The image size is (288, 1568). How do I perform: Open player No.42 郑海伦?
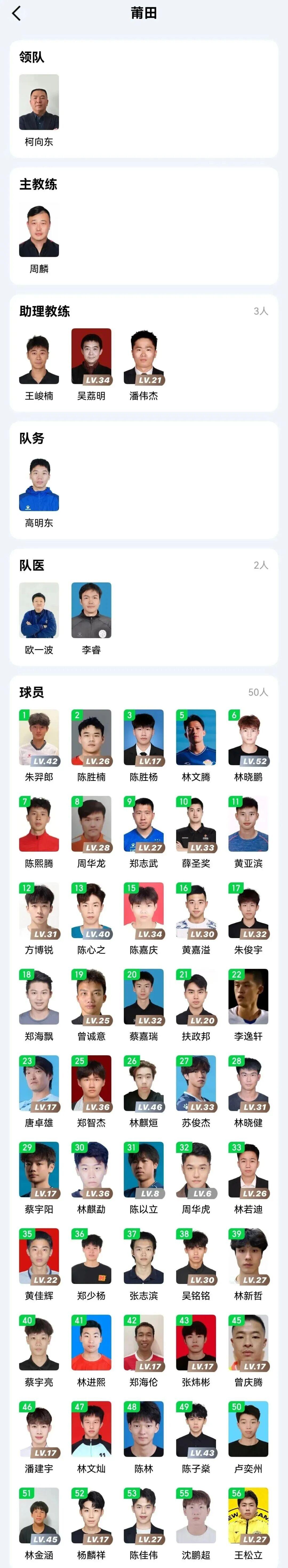144,1342
